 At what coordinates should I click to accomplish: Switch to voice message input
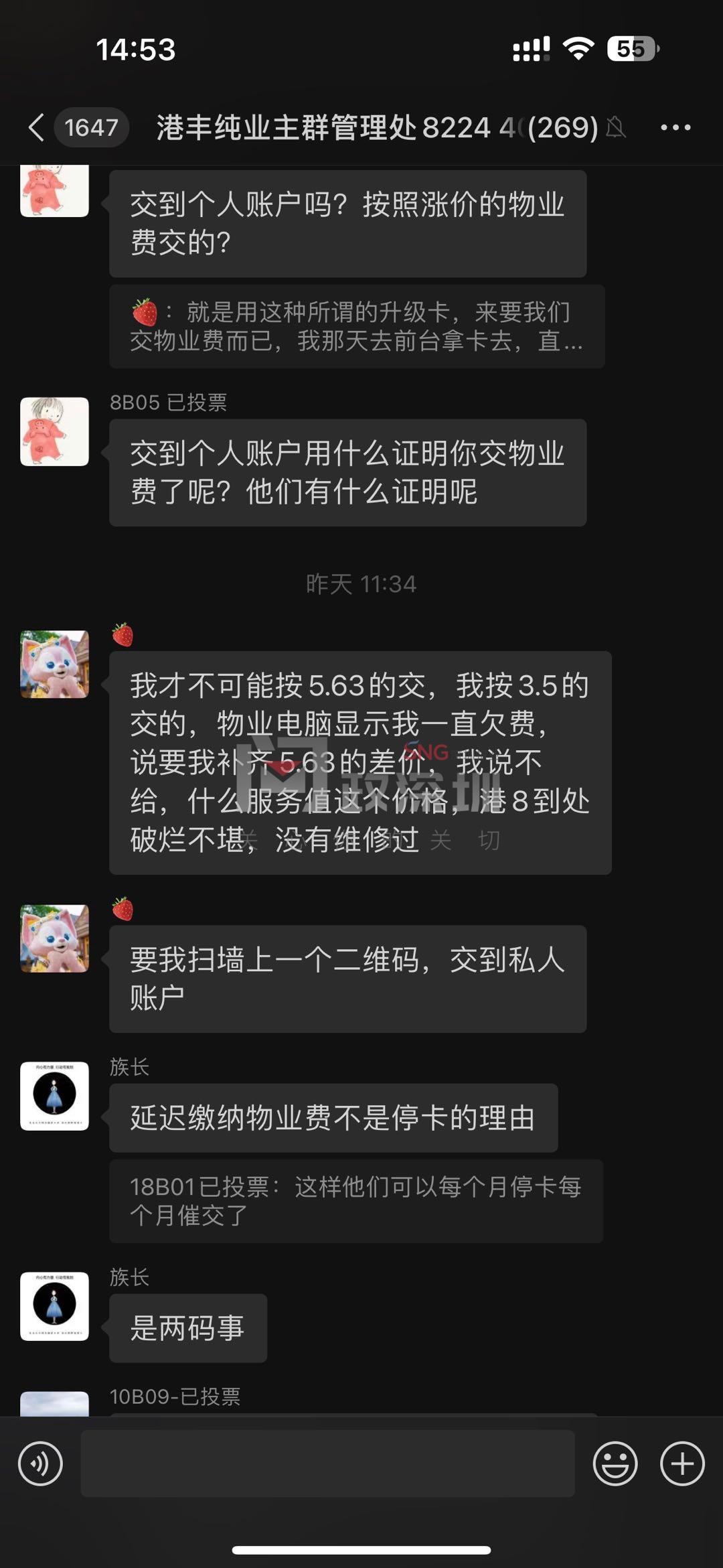click(40, 1464)
